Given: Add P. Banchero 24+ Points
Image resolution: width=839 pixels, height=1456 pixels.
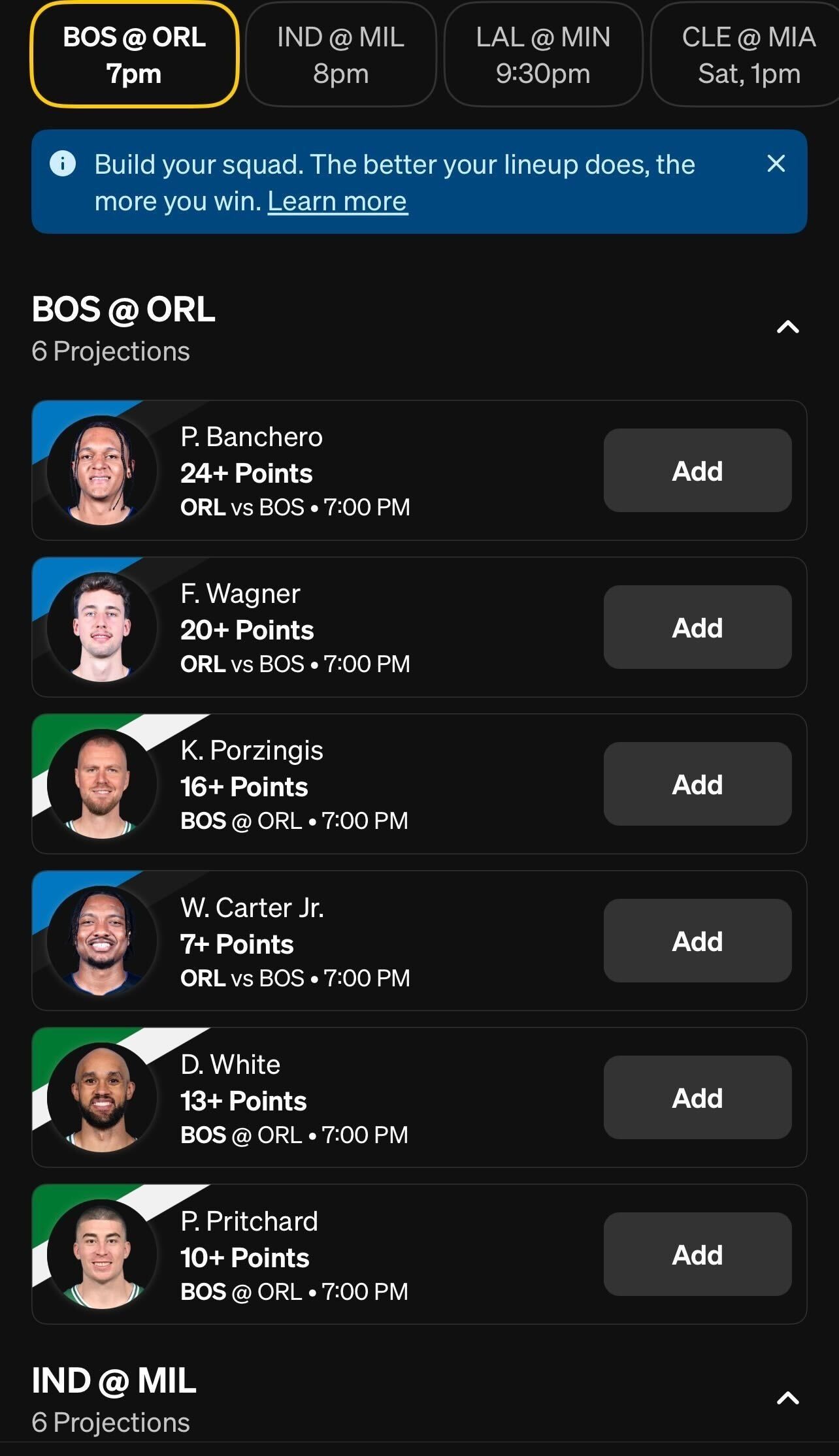Looking at the screenshot, I should [697, 470].
